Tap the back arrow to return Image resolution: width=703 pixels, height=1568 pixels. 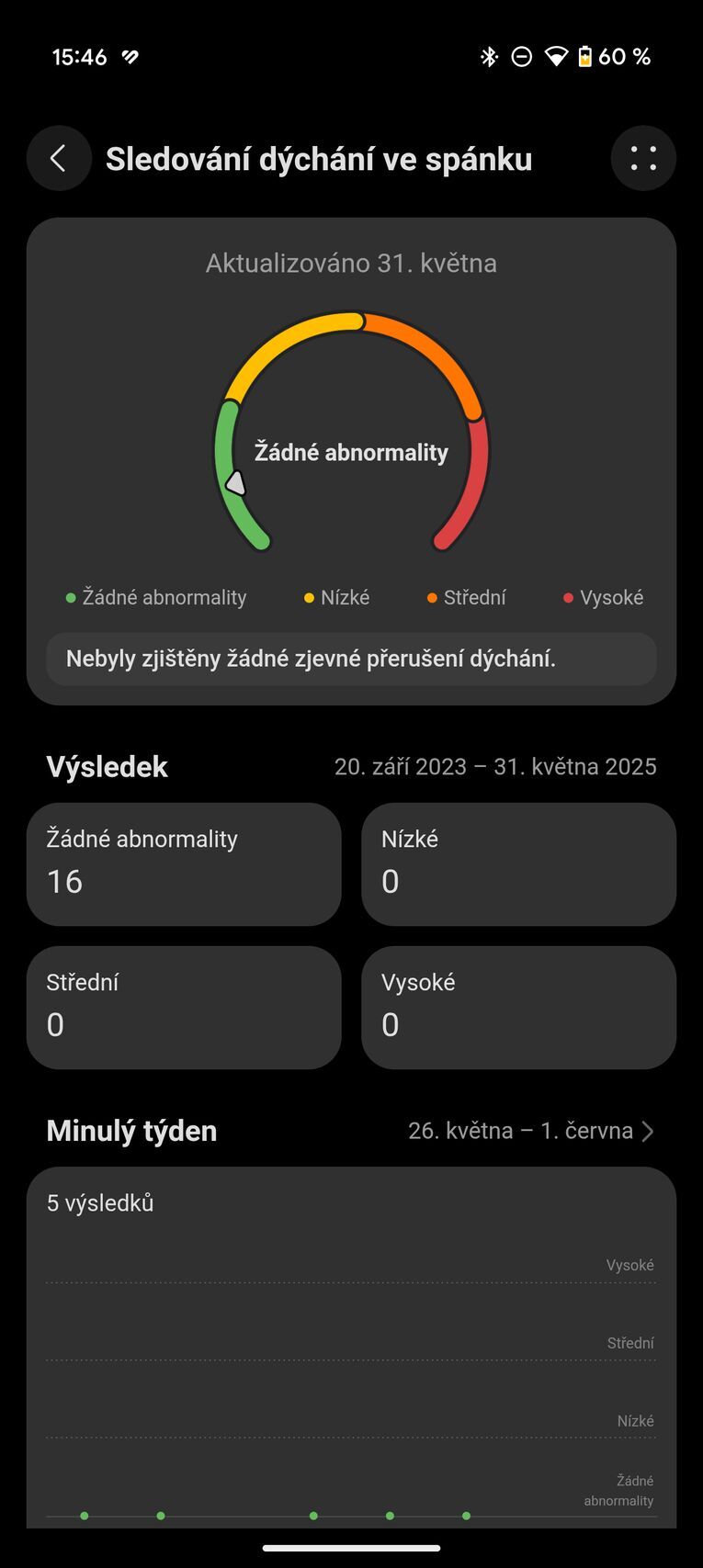pyautogui.click(x=59, y=157)
